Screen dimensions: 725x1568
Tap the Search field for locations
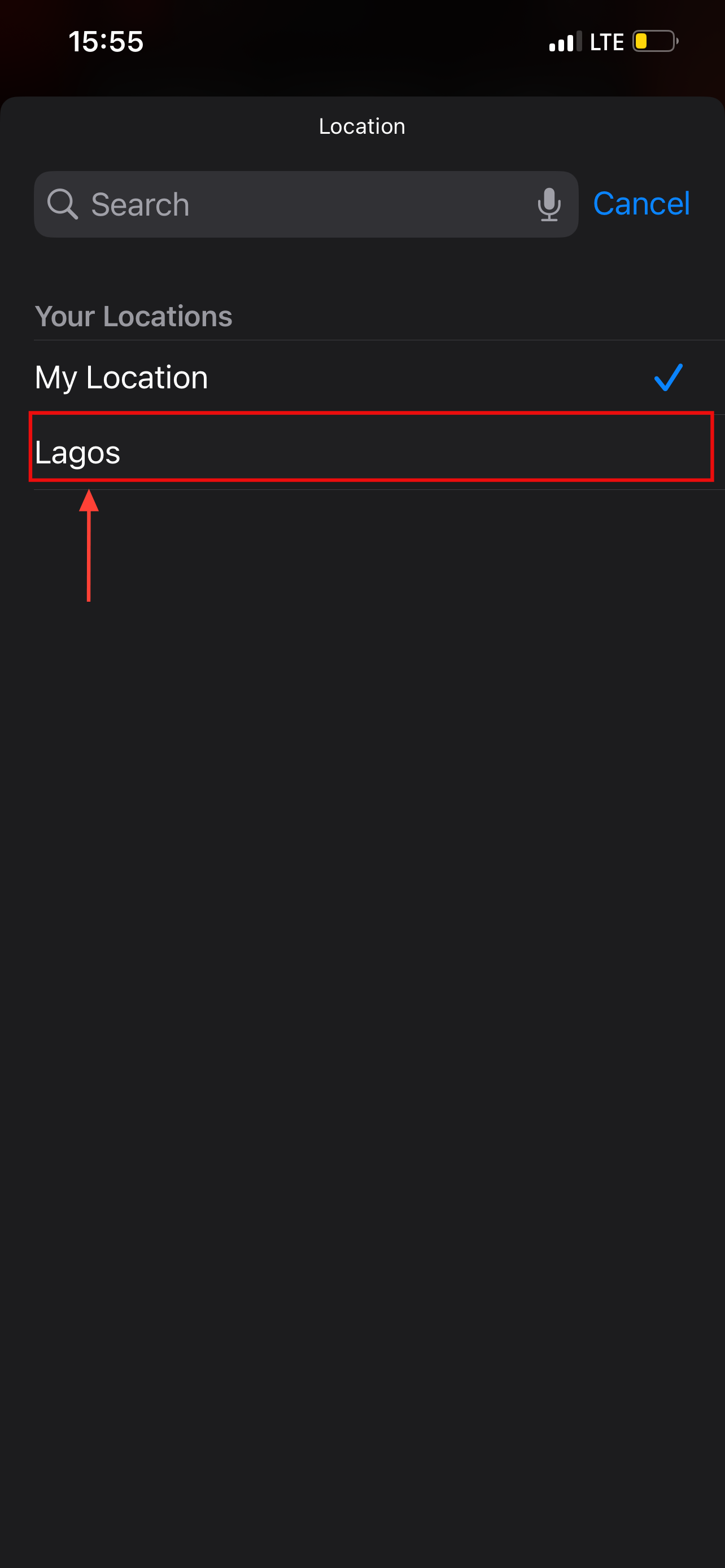pyautogui.click(x=292, y=204)
